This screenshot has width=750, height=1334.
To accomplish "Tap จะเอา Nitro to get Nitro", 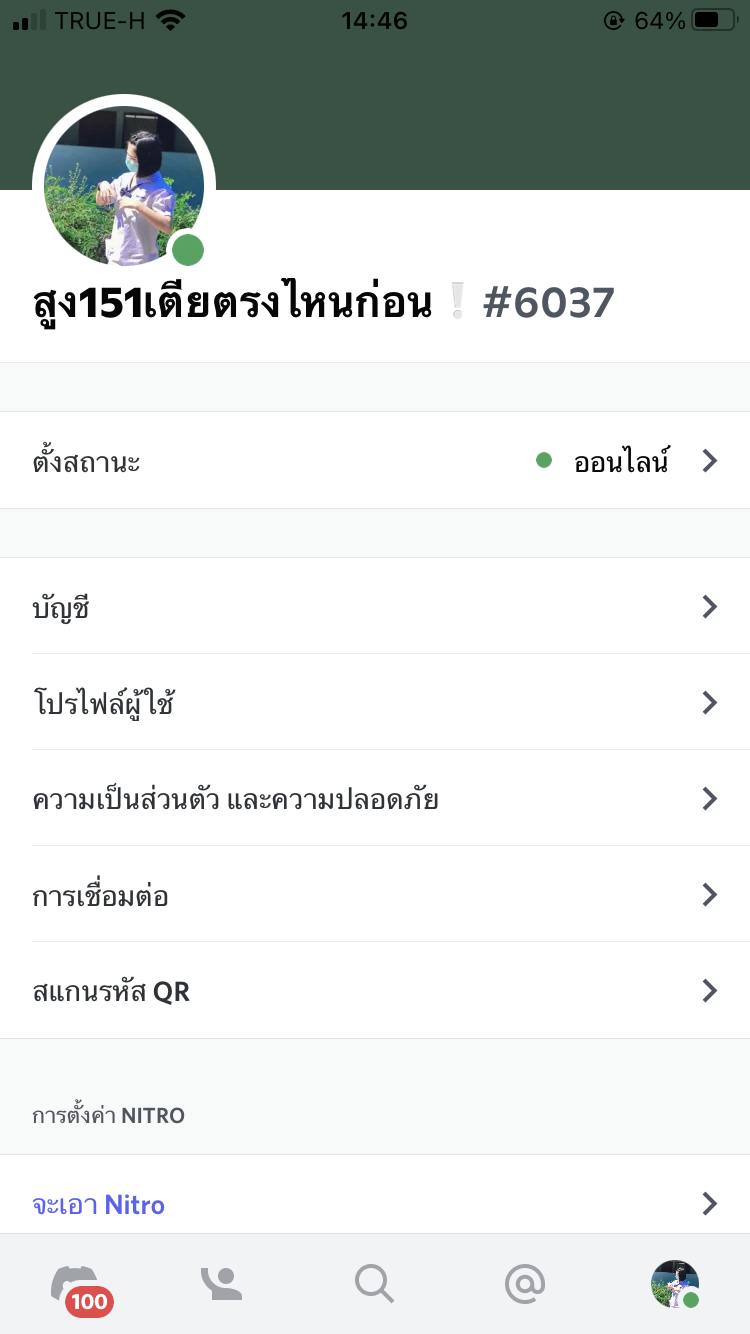I will pyautogui.click(x=375, y=1203).
